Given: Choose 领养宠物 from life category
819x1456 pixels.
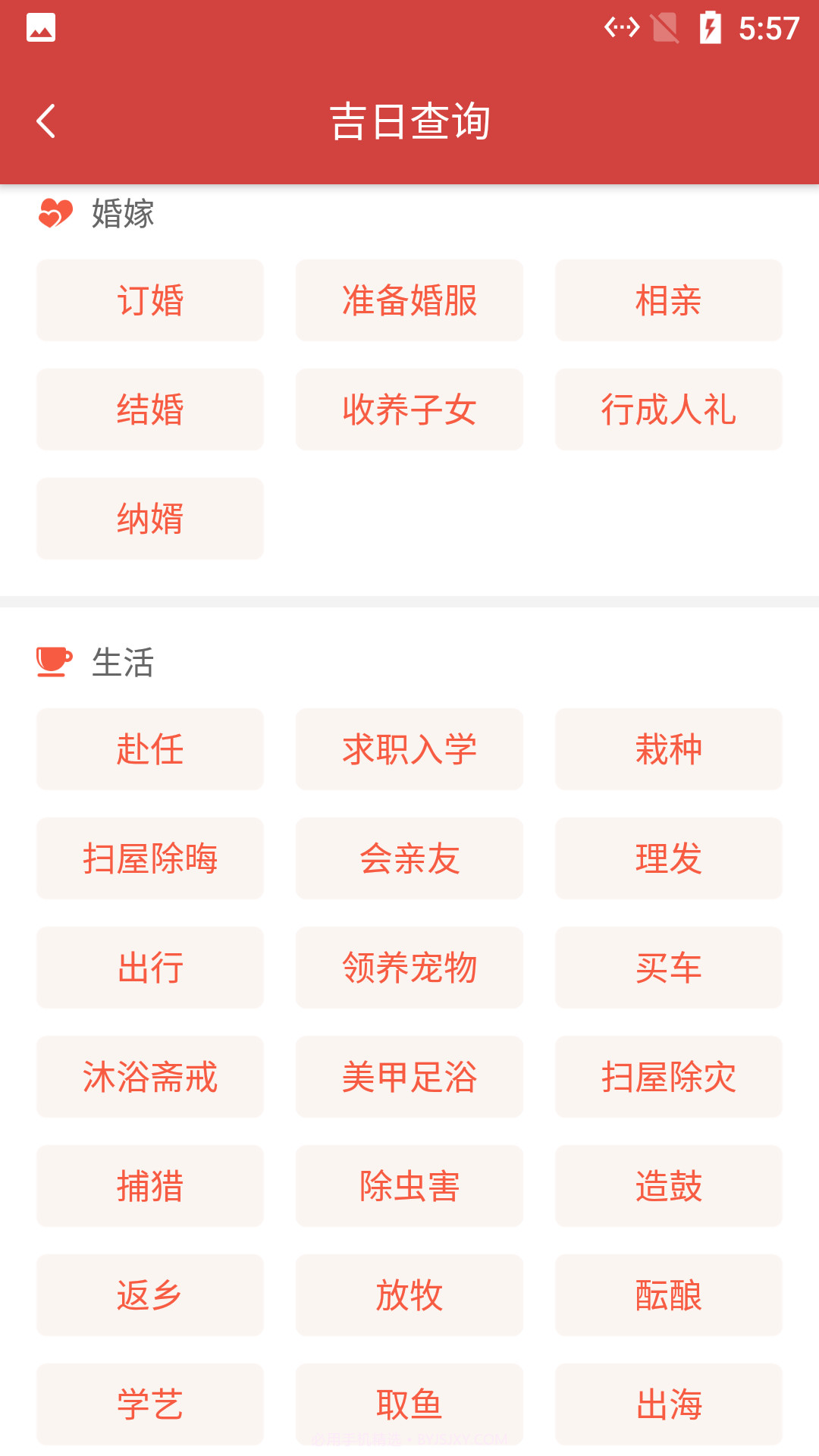Looking at the screenshot, I should 409,968.
